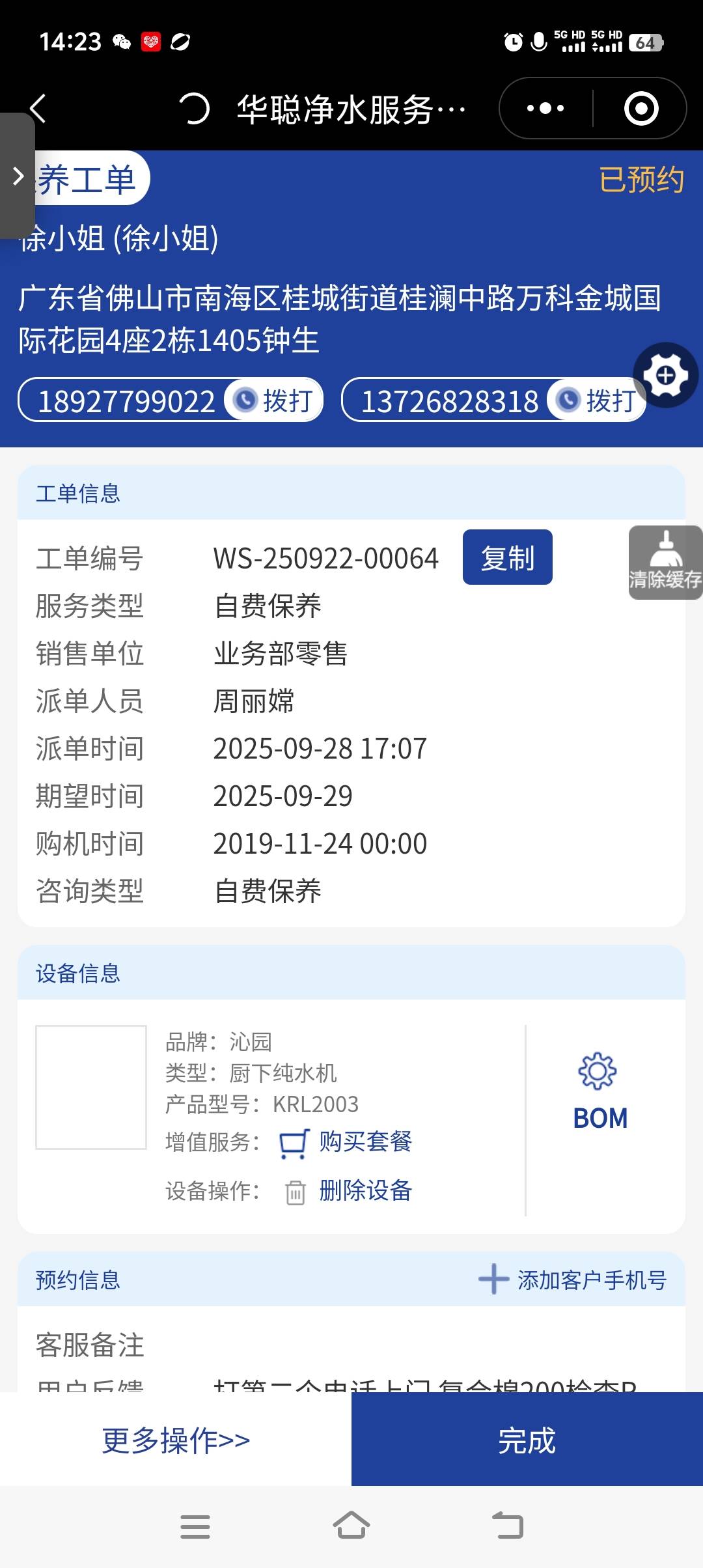
Task: Open the BOM for this device
Action: (600, 1090)
